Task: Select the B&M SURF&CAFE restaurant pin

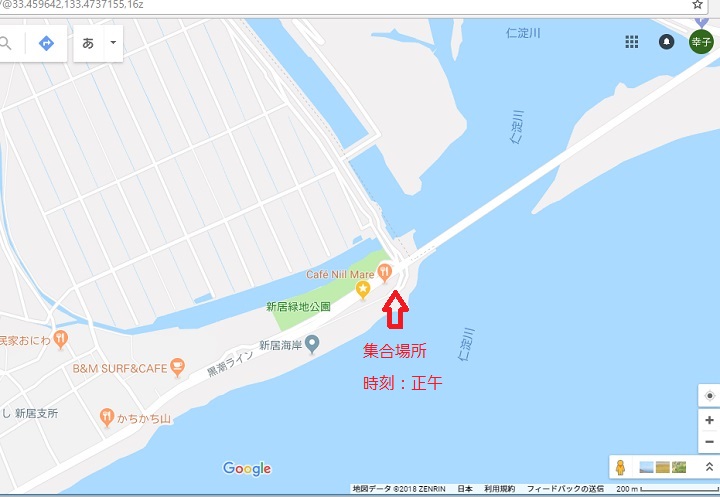Action: pyautogui.click(x=177, y=367)
